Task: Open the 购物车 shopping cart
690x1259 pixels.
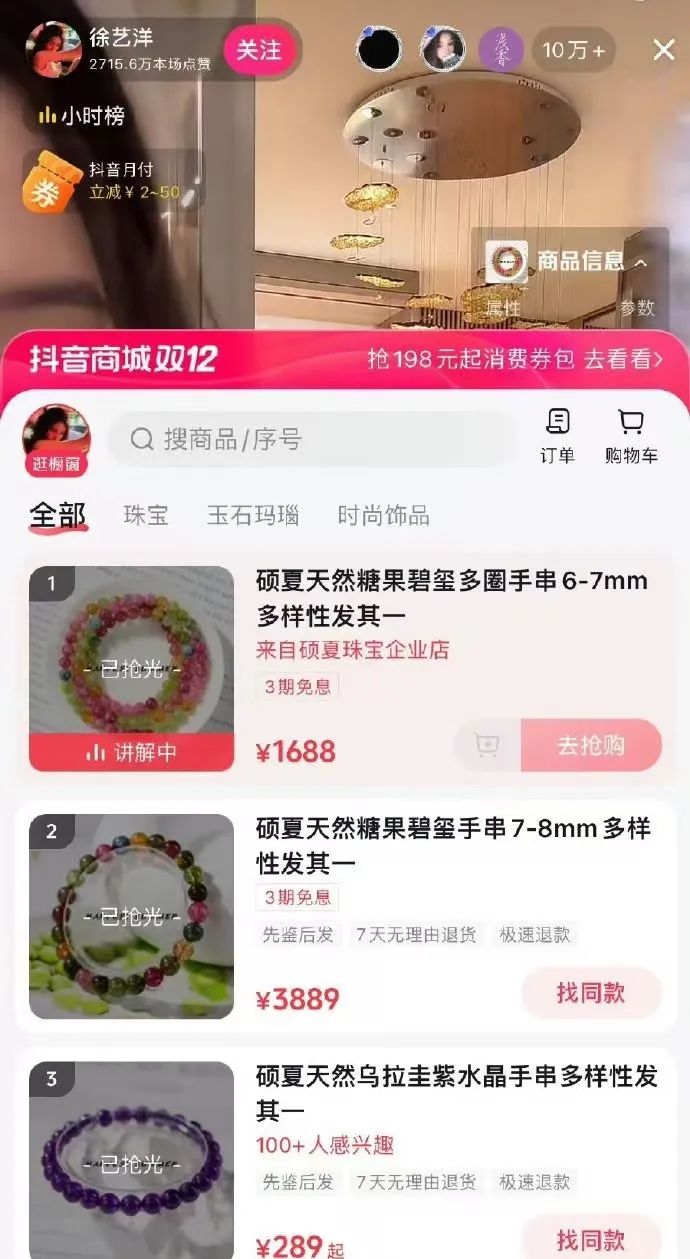Action: [631, 436]
